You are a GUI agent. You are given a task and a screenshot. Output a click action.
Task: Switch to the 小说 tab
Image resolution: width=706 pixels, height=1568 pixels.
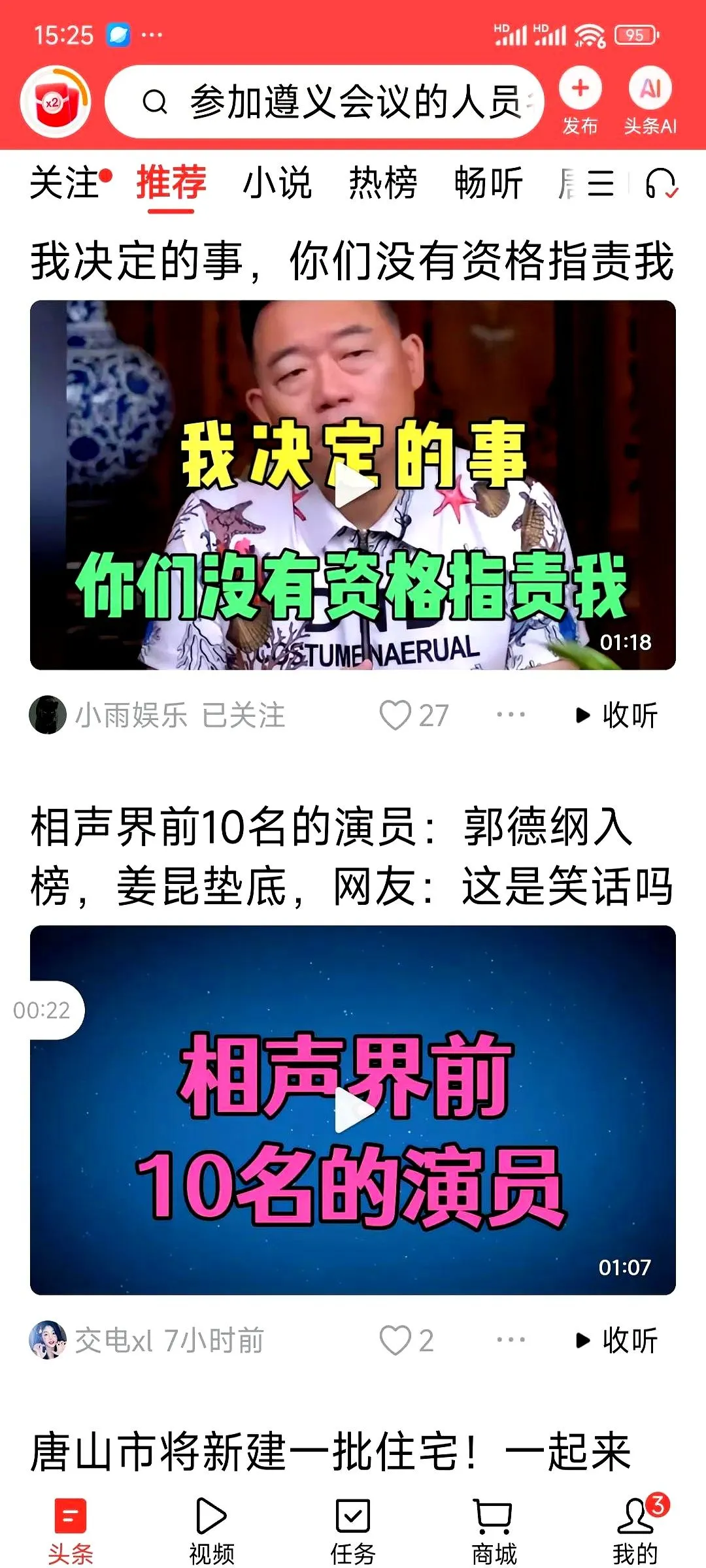(x=277, y=183)
